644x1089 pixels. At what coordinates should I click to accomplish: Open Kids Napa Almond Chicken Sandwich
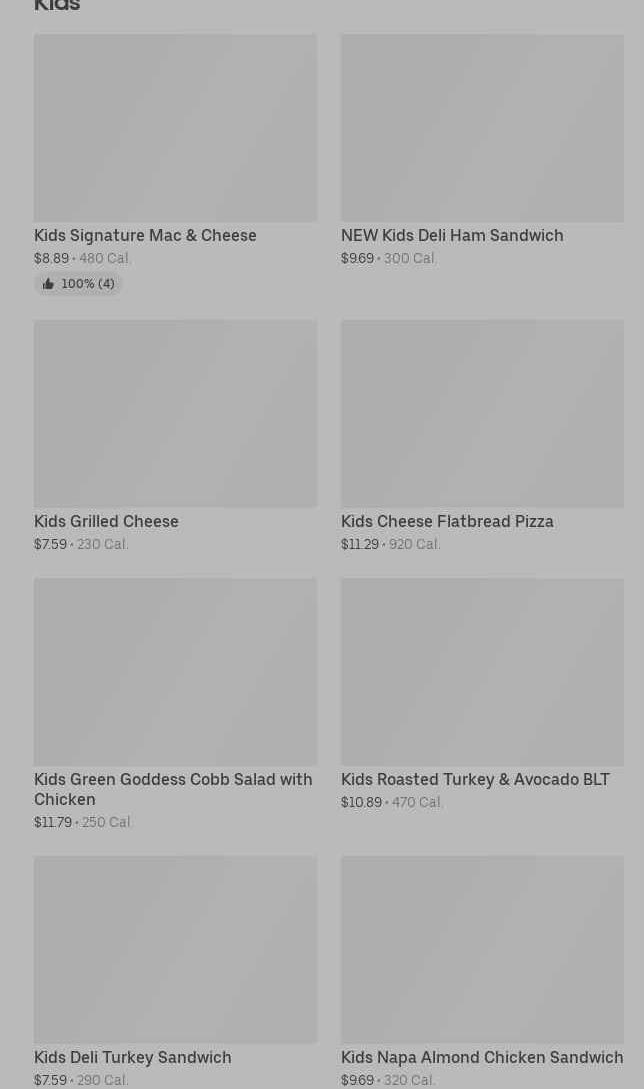pos(482,972)
